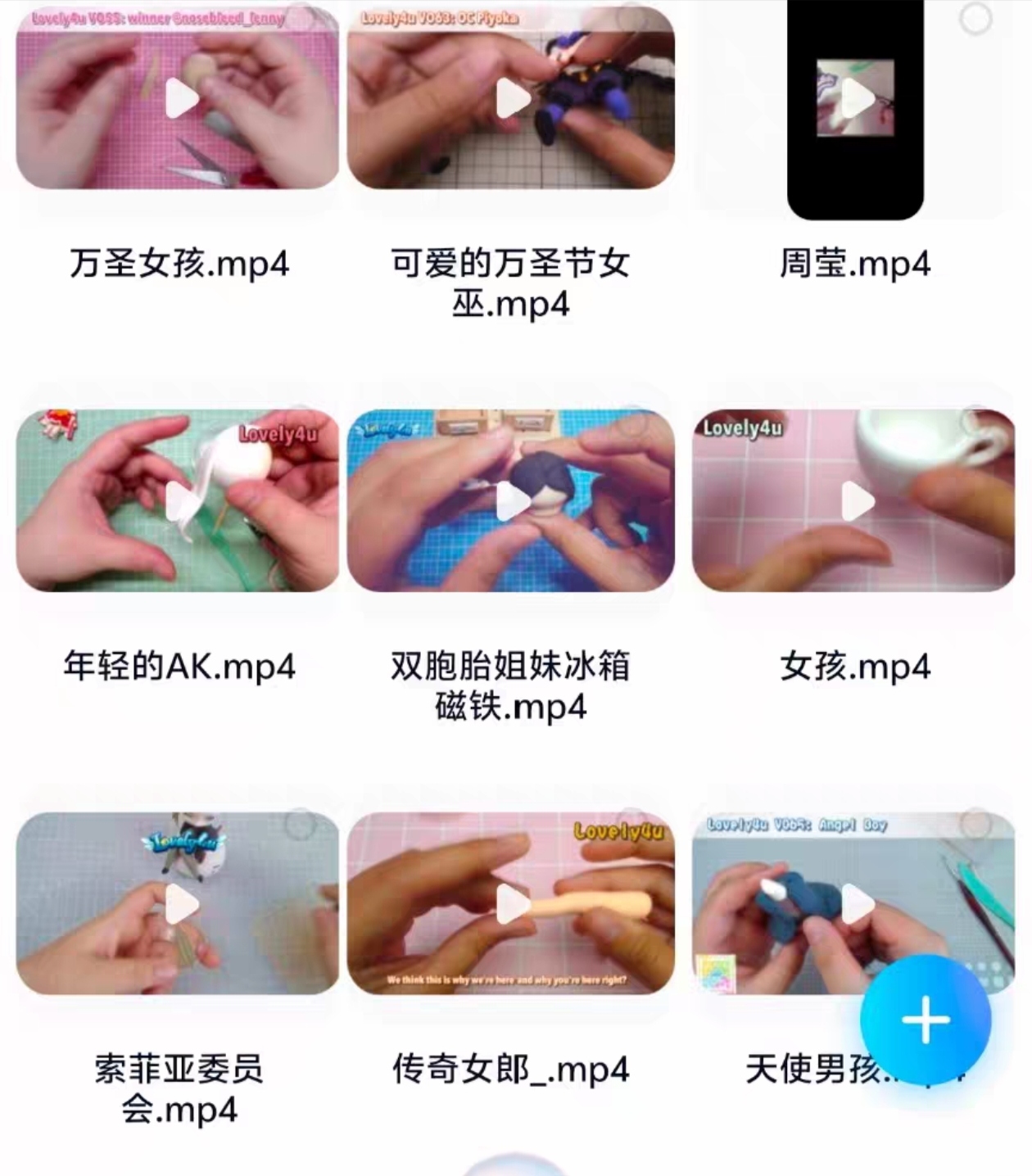Open the 年轻的AK.mp4 video
This screenshot has height=1176, width=1032.
[x=178, y=501]
